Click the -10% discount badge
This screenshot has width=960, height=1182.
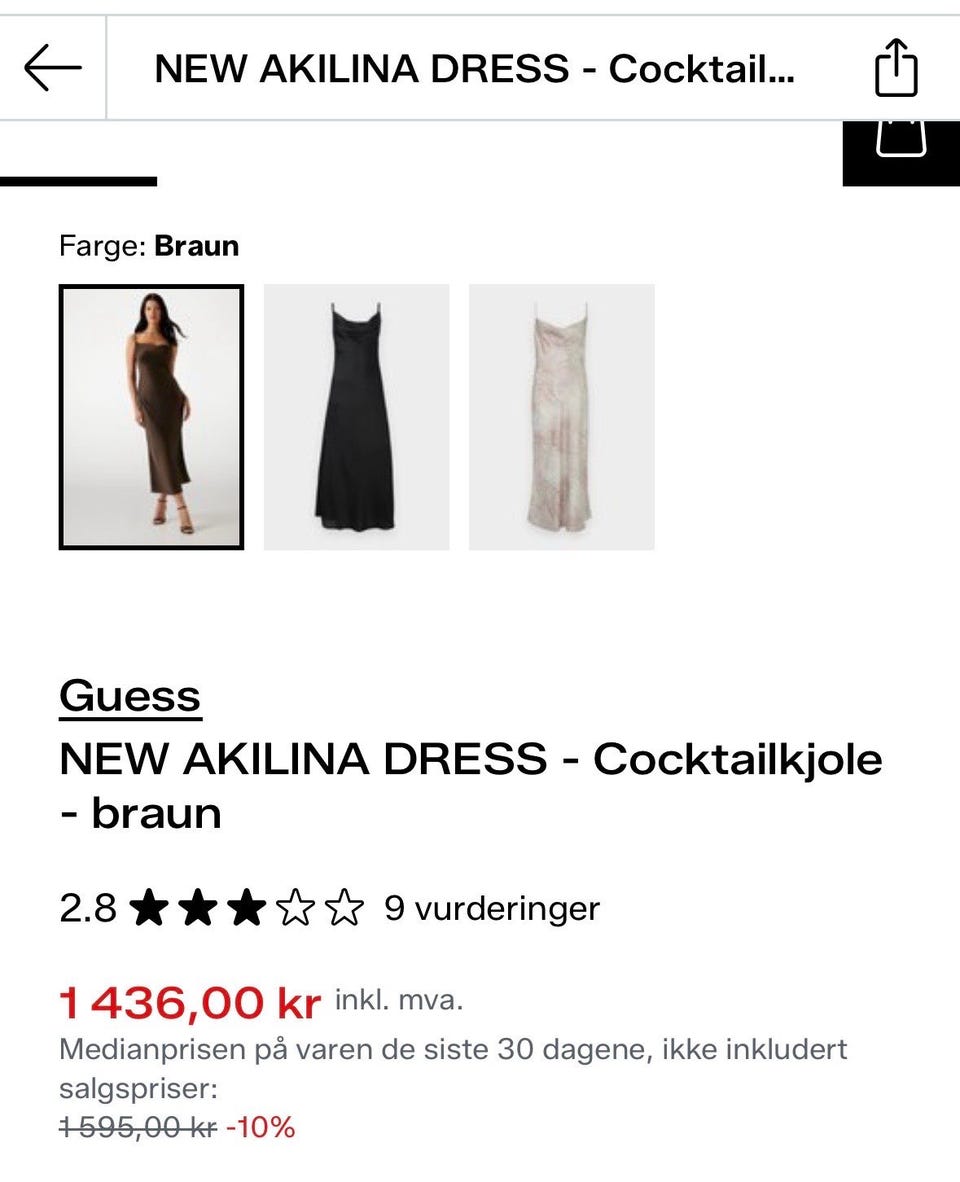(x=260, y=1129)
